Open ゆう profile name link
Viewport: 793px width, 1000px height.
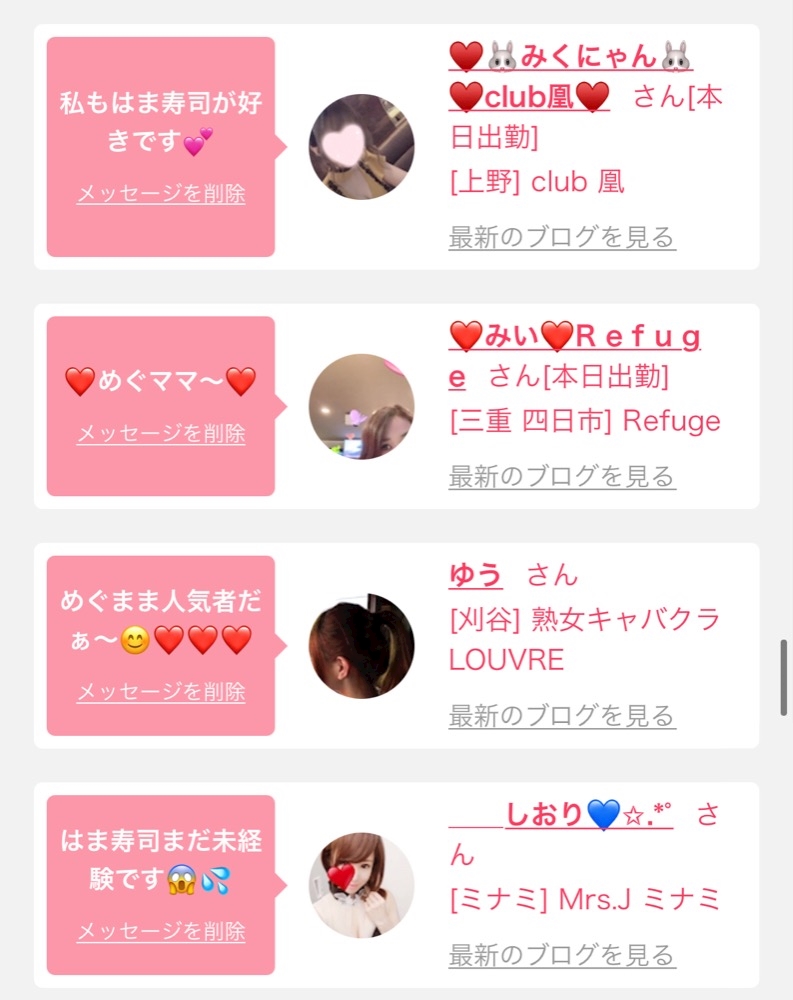(476, 575)
